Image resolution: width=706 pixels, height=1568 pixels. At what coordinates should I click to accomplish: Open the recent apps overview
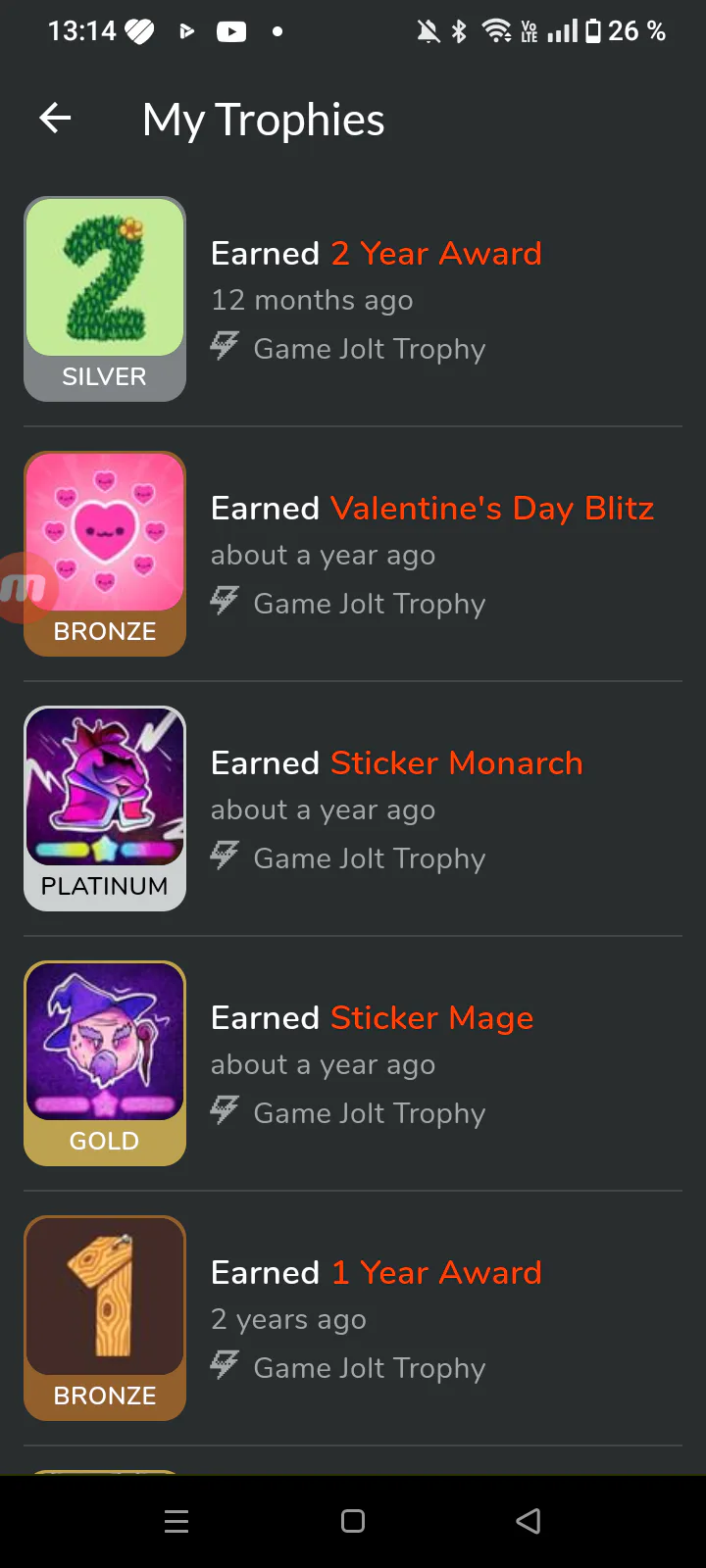tap(176, 1521)
